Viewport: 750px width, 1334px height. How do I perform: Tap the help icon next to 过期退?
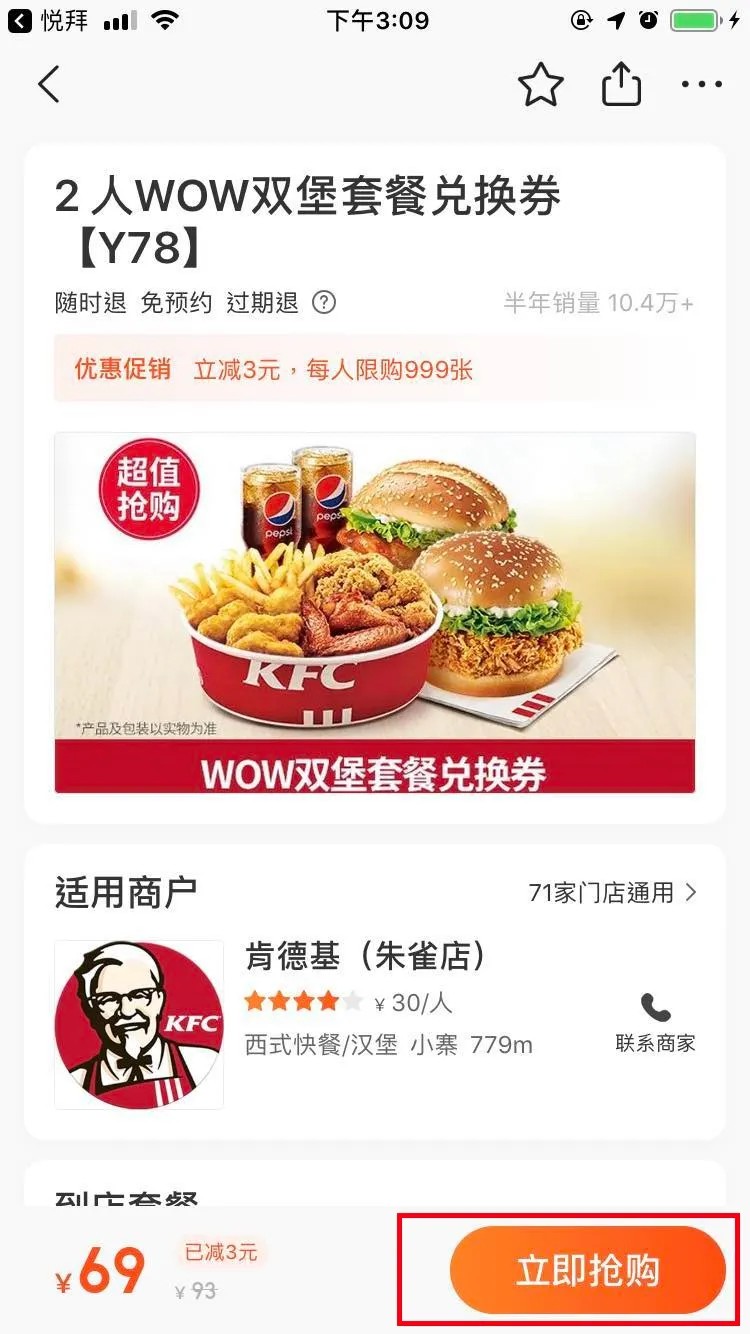tap(324, 303)
